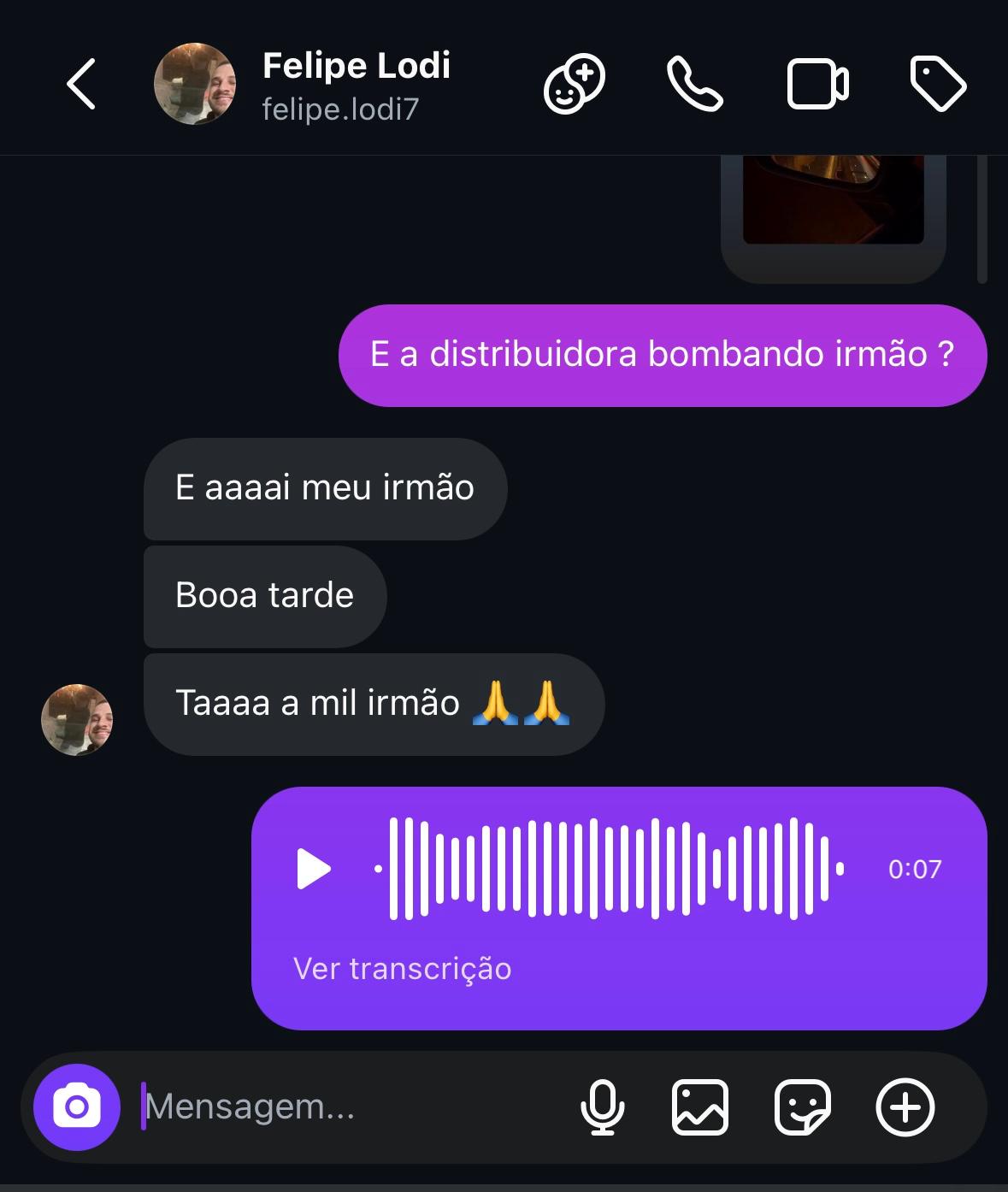Open the avatar sticker icon in the header
This screenshot has height=1192, width=1008.
click(574, 84)
